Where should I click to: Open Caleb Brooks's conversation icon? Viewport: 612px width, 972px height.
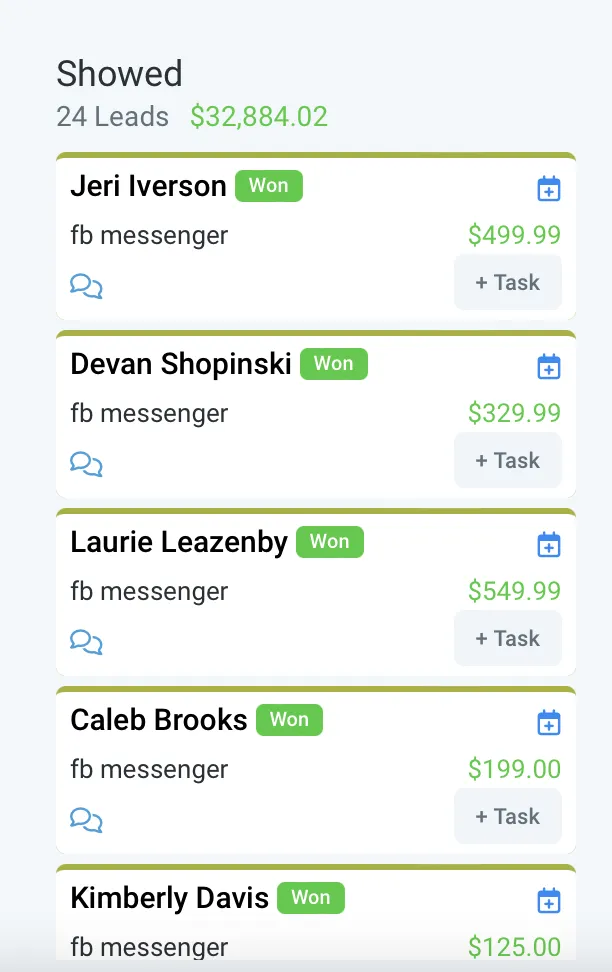pos(86,821)
